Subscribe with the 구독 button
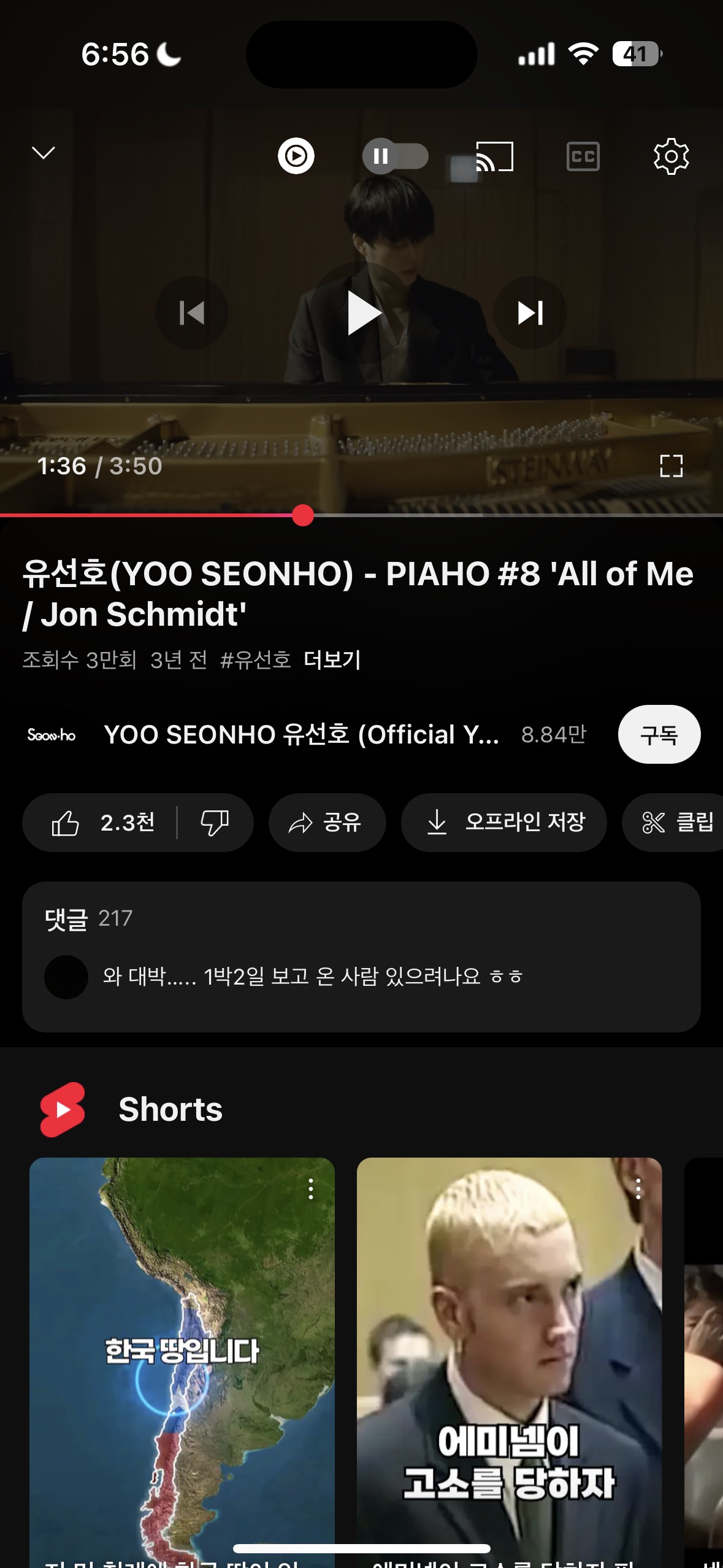Viewport: 723px width, 1568px height. [x=659, y=734]
